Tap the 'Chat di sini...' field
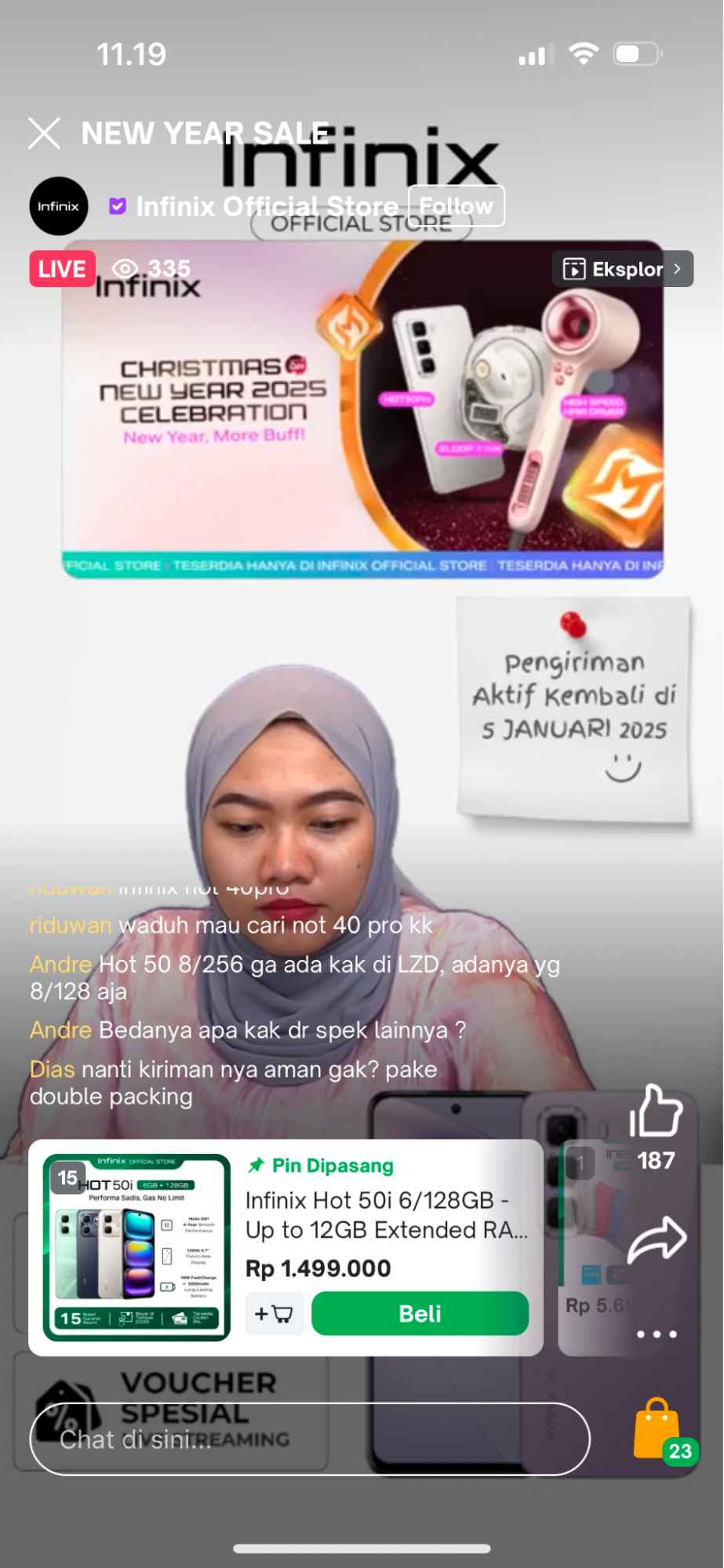Image resolution: width=724 pixels, height=1568 pixels. click(x=309, y=1439)
